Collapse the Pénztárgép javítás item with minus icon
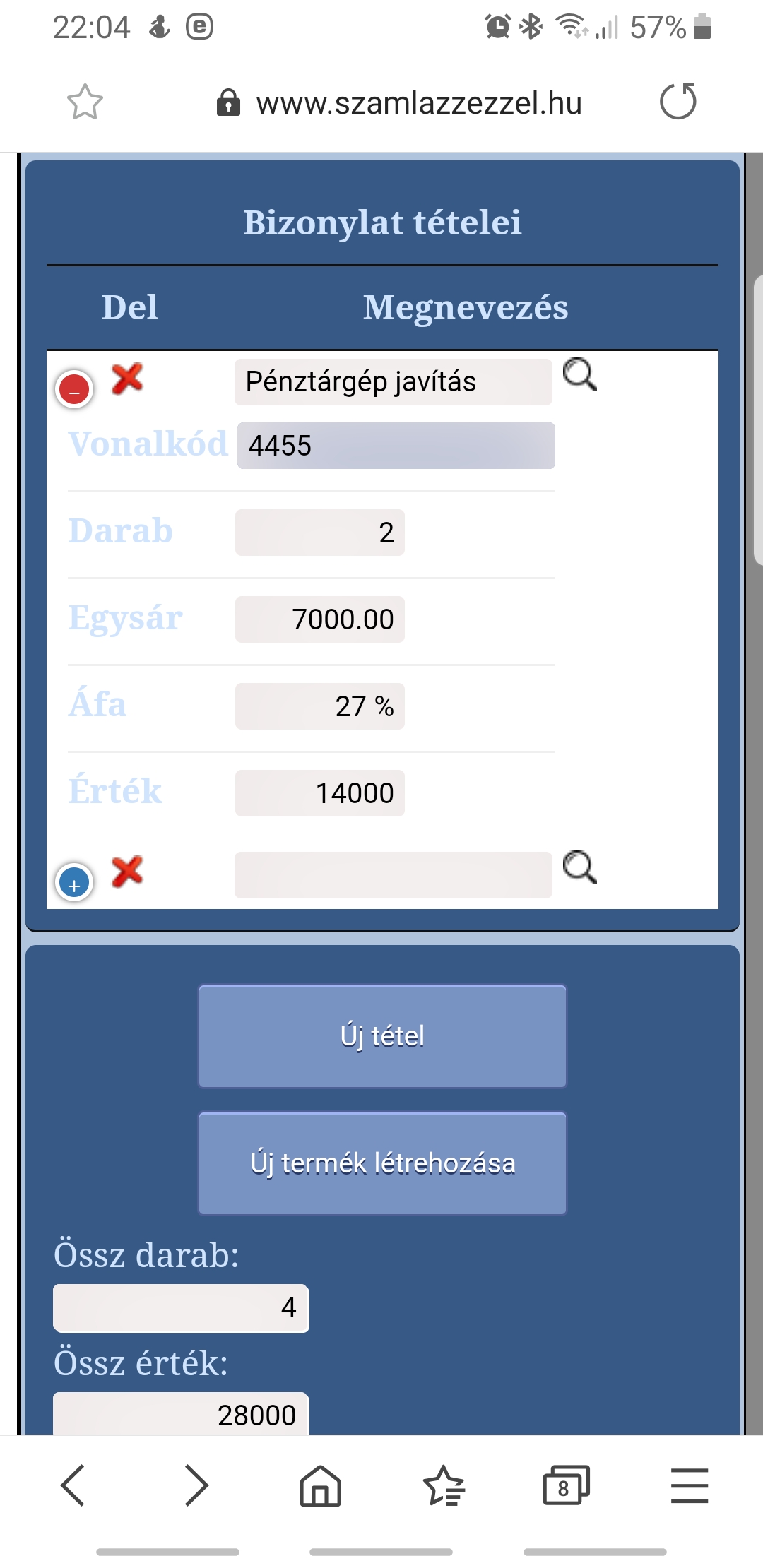The width and height of the screenshot is (763, 1568). (74, 389)
